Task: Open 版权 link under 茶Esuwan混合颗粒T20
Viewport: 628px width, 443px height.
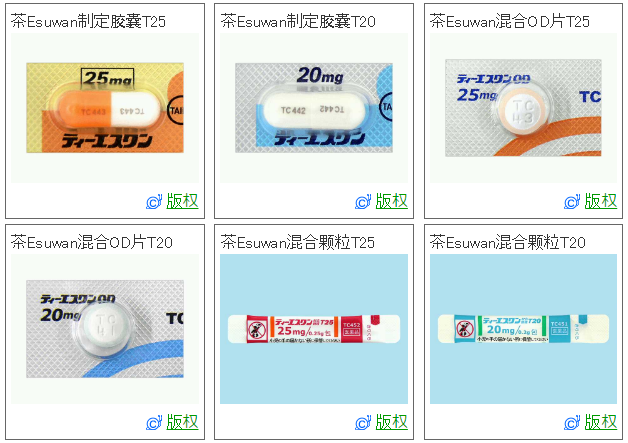Action: [600, 422]
